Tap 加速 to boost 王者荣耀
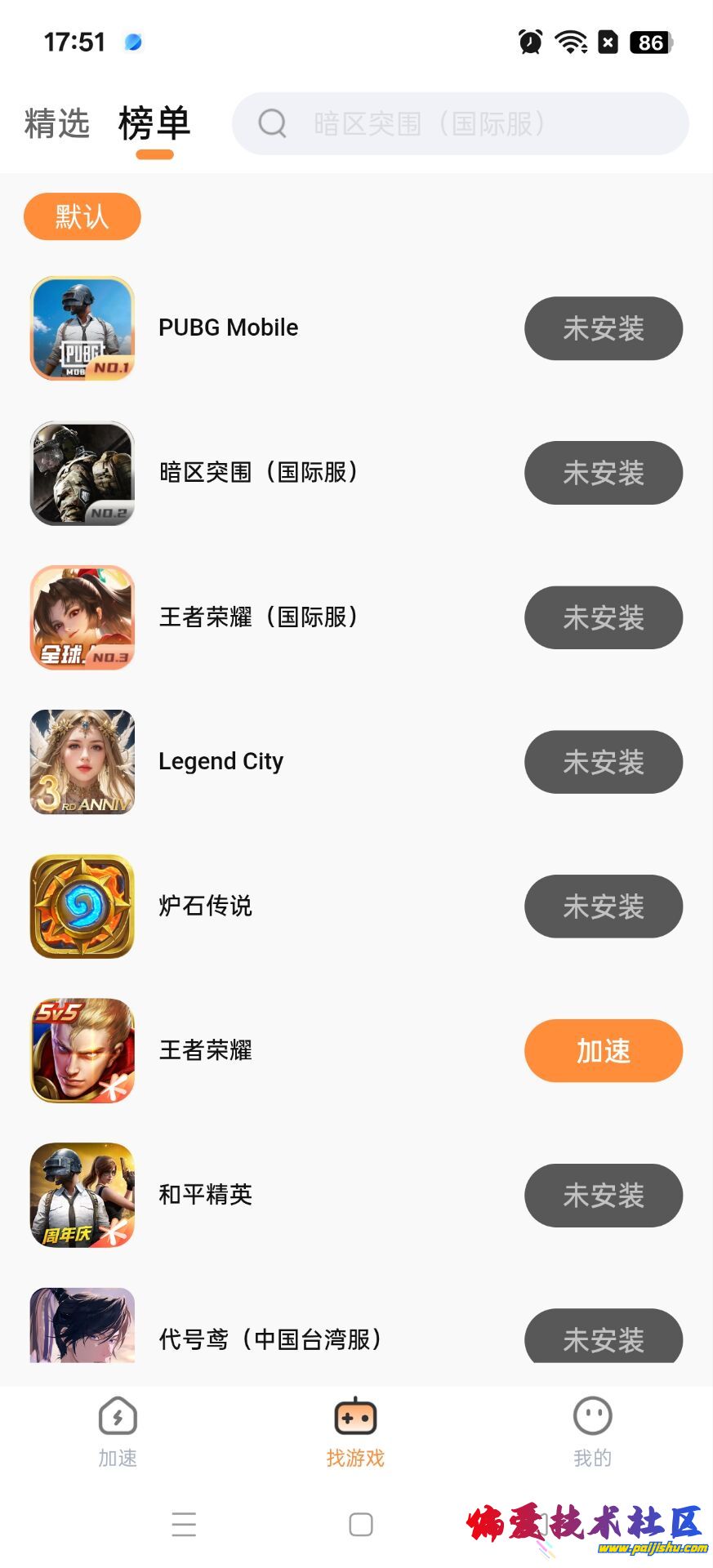 click(603, 1051)
